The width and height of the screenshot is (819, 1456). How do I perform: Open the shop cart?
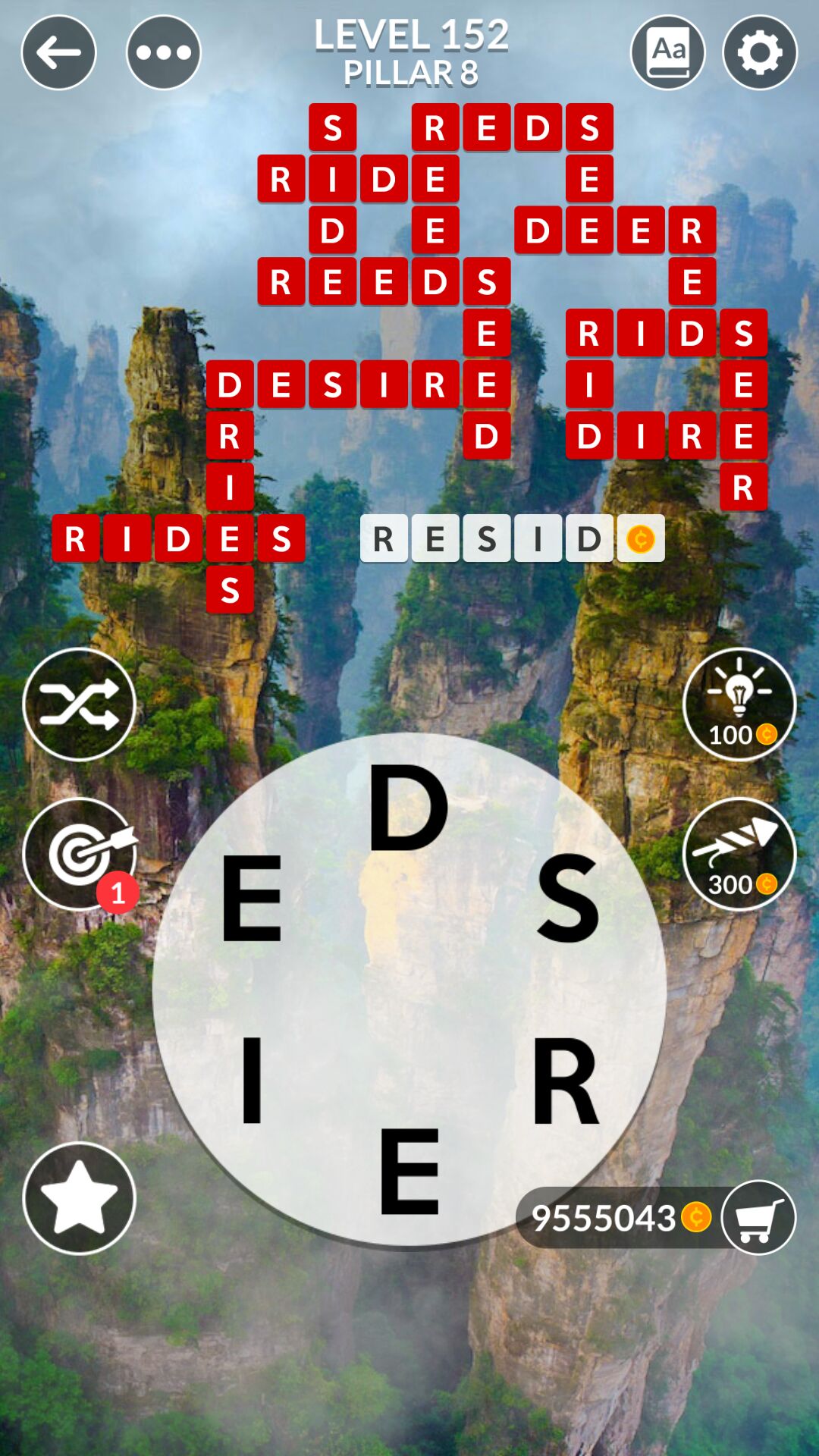(758, 1217)
